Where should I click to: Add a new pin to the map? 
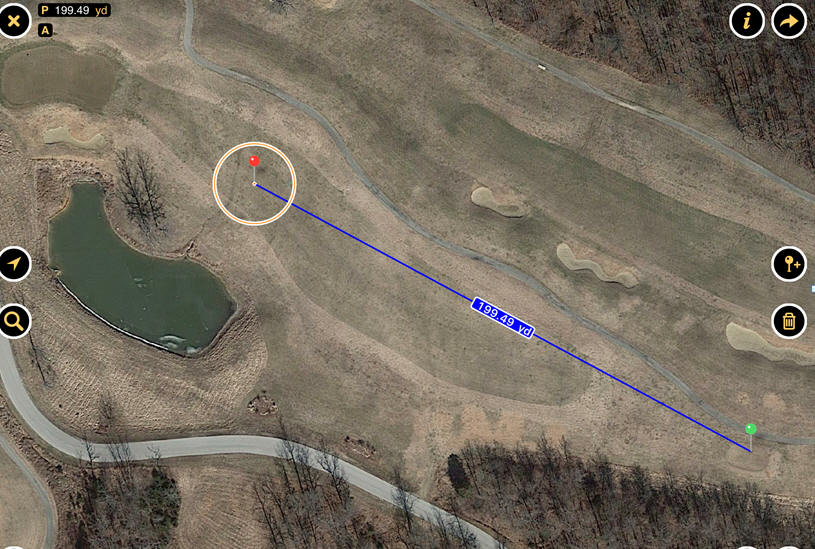789,265
